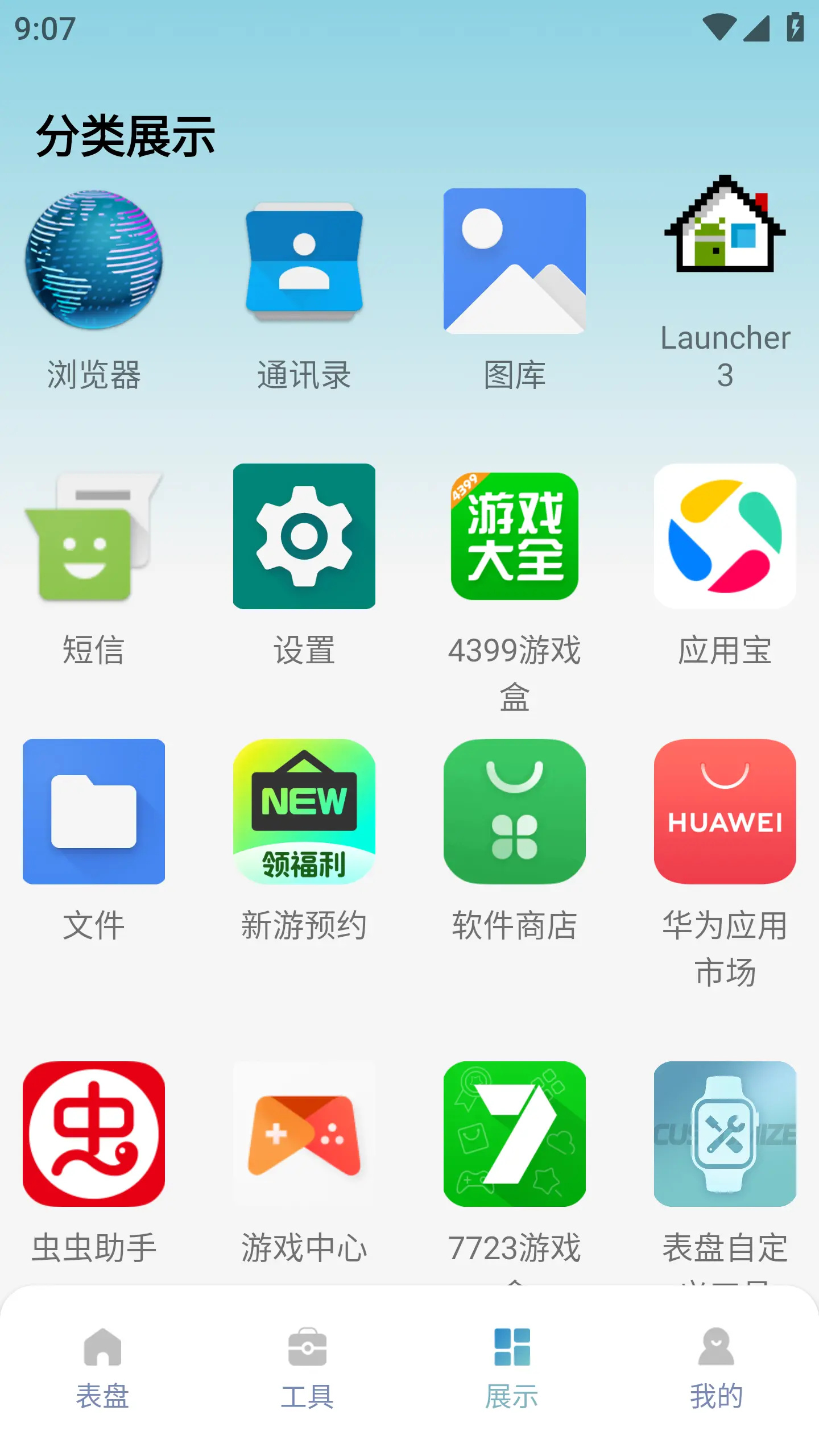Open the 7723游戏 app
This screenshot has width=819, height=1456.
click(515, 1134)
